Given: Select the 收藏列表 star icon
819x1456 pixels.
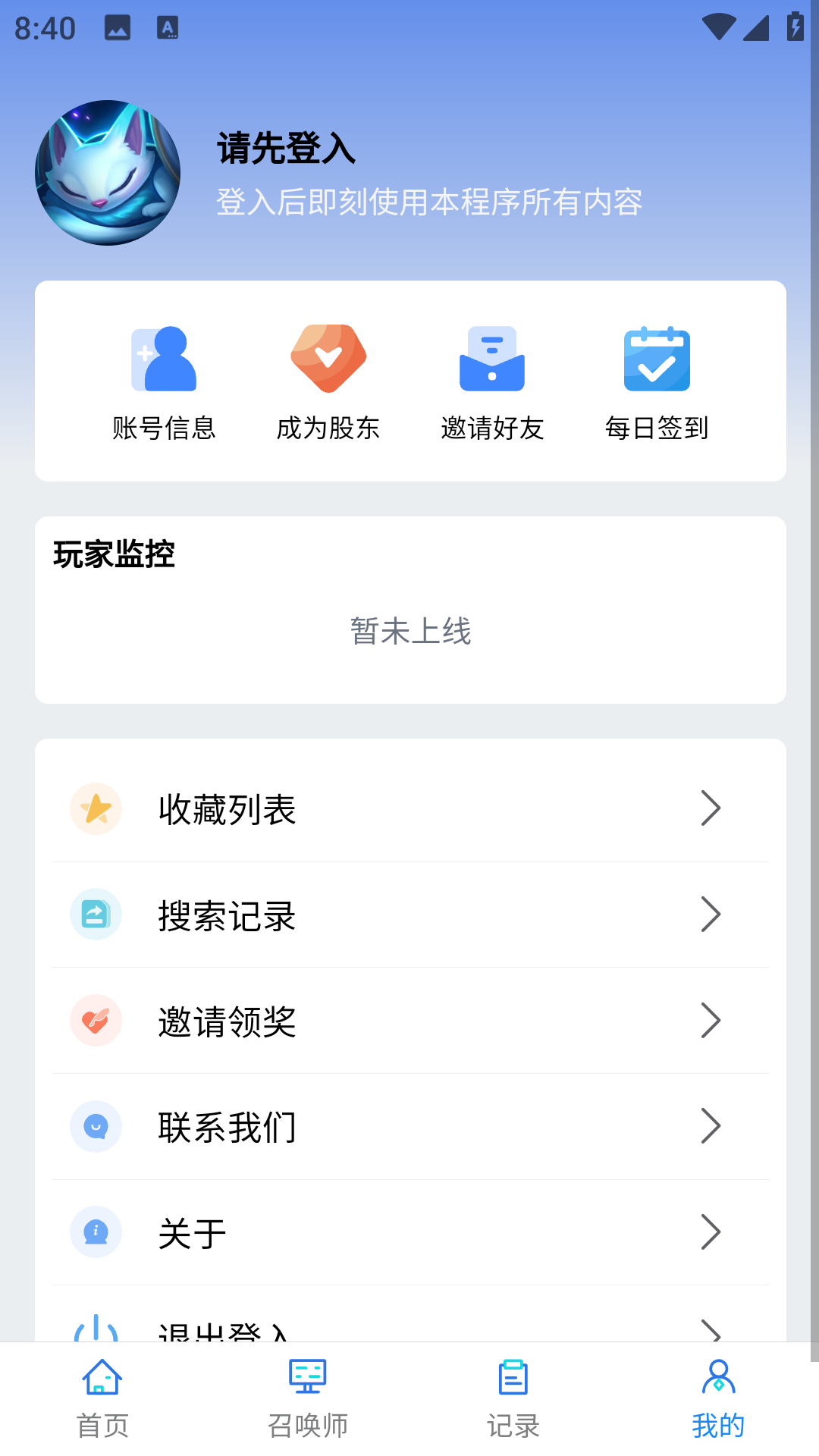Looking at the screenshot, I should [x=96, y=808].
